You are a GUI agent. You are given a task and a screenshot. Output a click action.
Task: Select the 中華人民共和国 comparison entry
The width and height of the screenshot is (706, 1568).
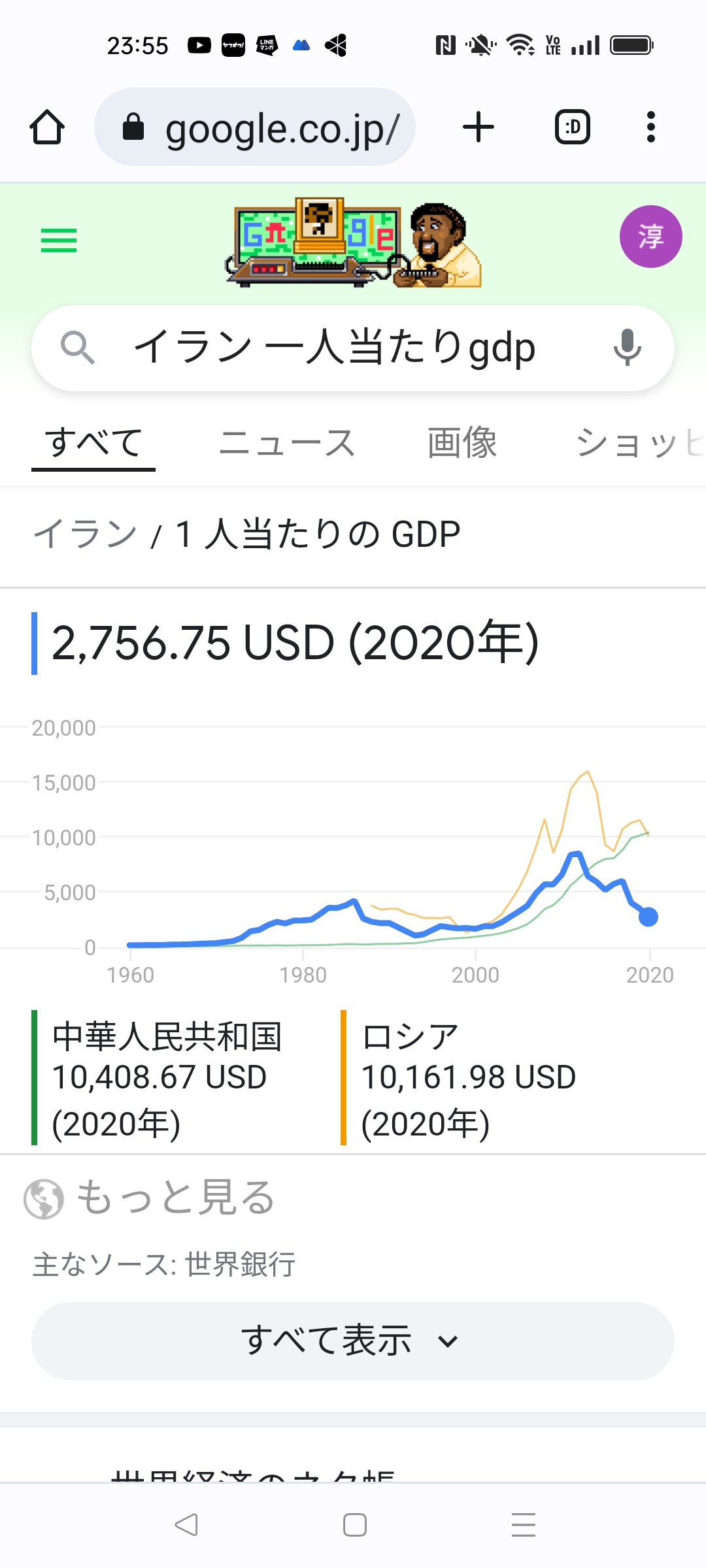click(x=167, y=1078)
